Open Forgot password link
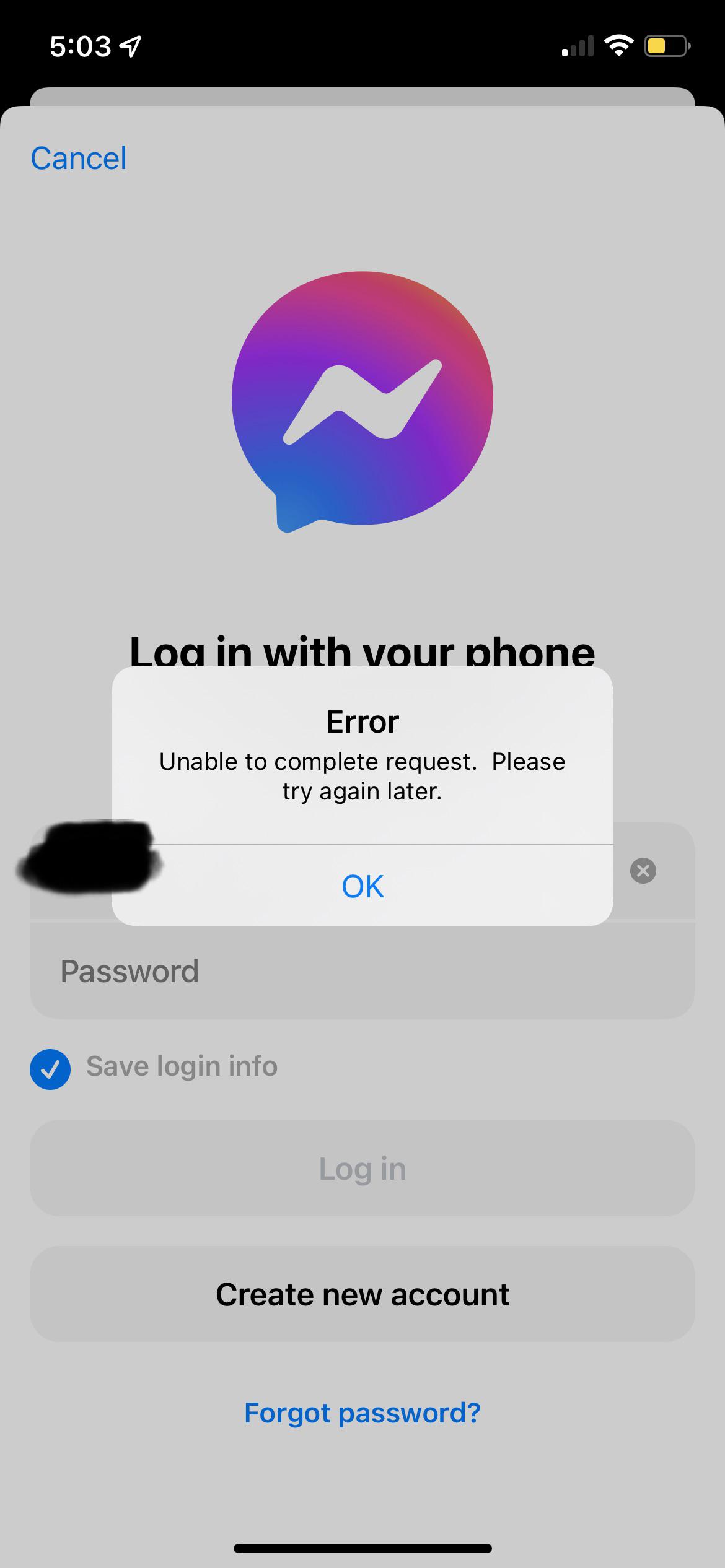 click(x=362, y=1413)
